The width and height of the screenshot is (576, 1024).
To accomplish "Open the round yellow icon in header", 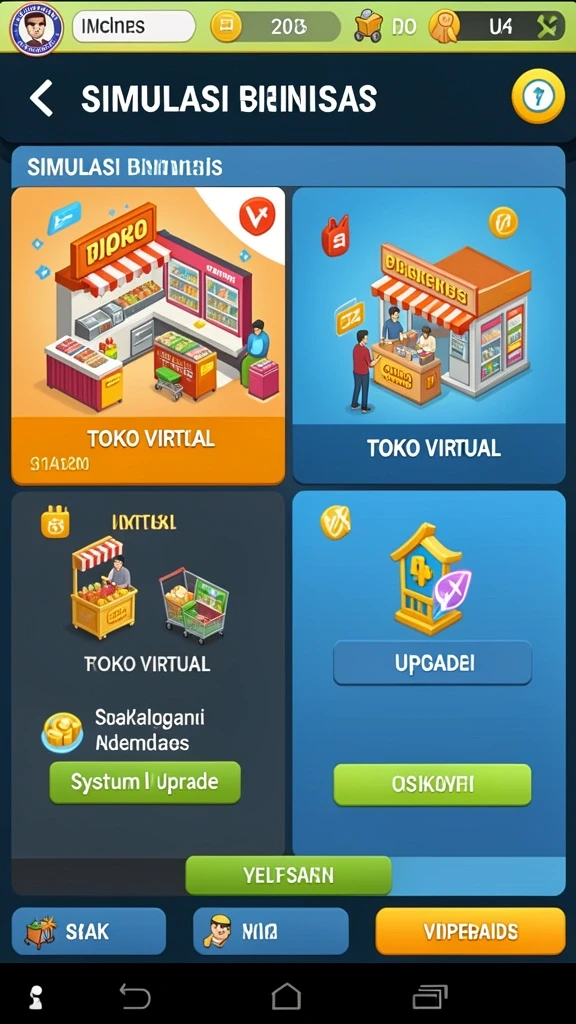I will click(537, 97).
